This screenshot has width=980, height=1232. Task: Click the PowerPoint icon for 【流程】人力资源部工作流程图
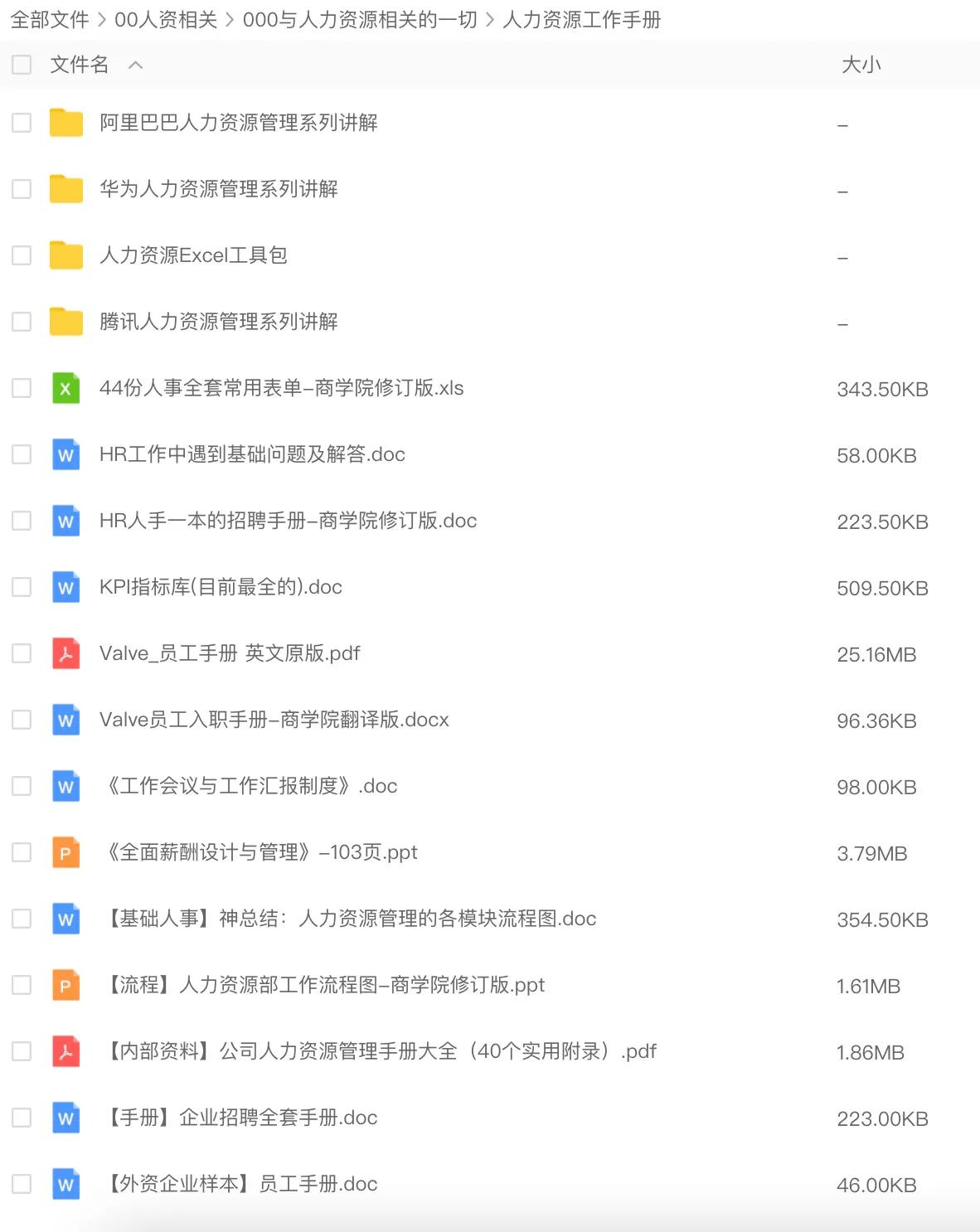click(x=65, y=985)
